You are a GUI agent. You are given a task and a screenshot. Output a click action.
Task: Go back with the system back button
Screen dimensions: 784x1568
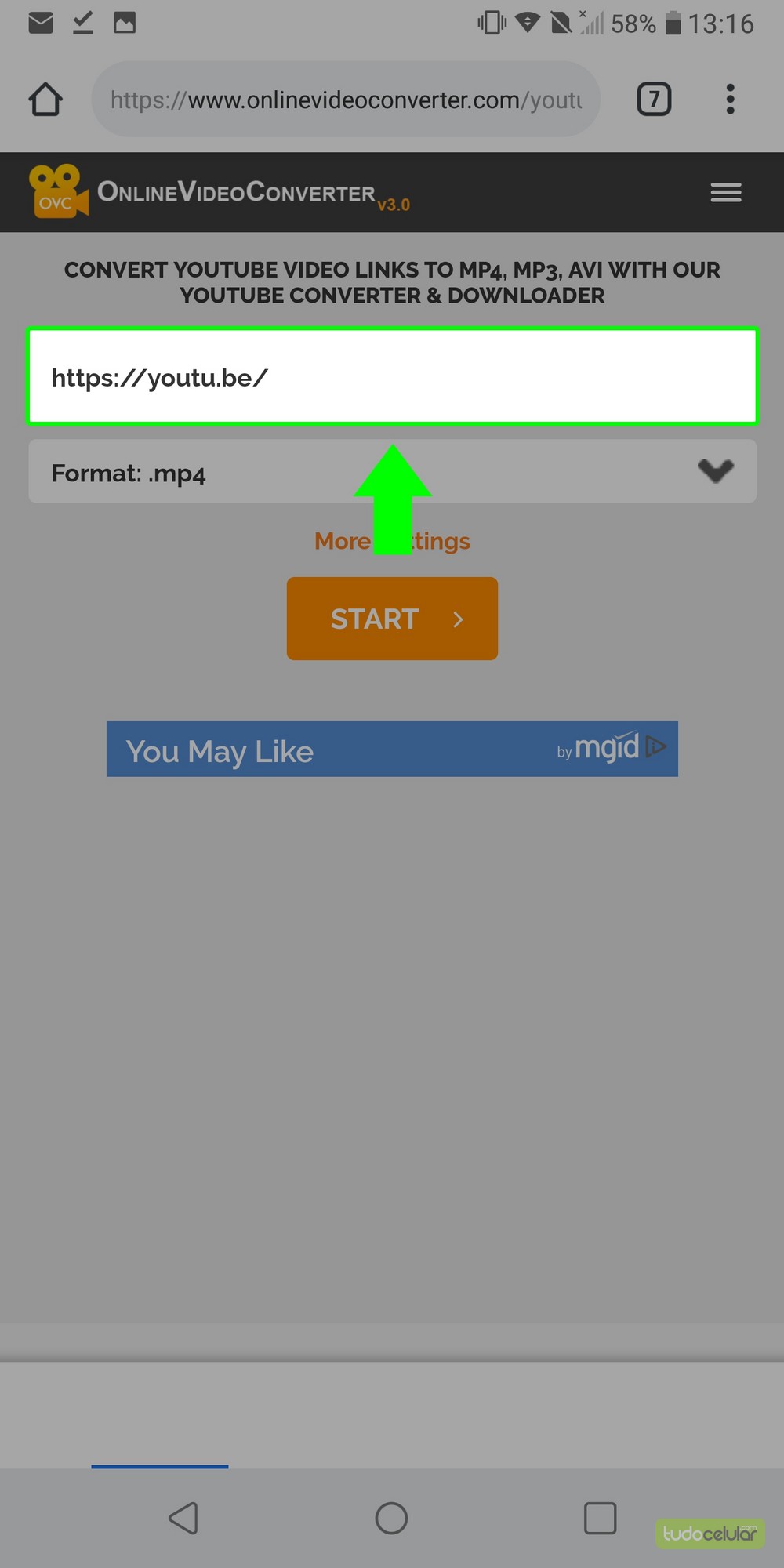pyautogui.click(x=183, y=1518)
